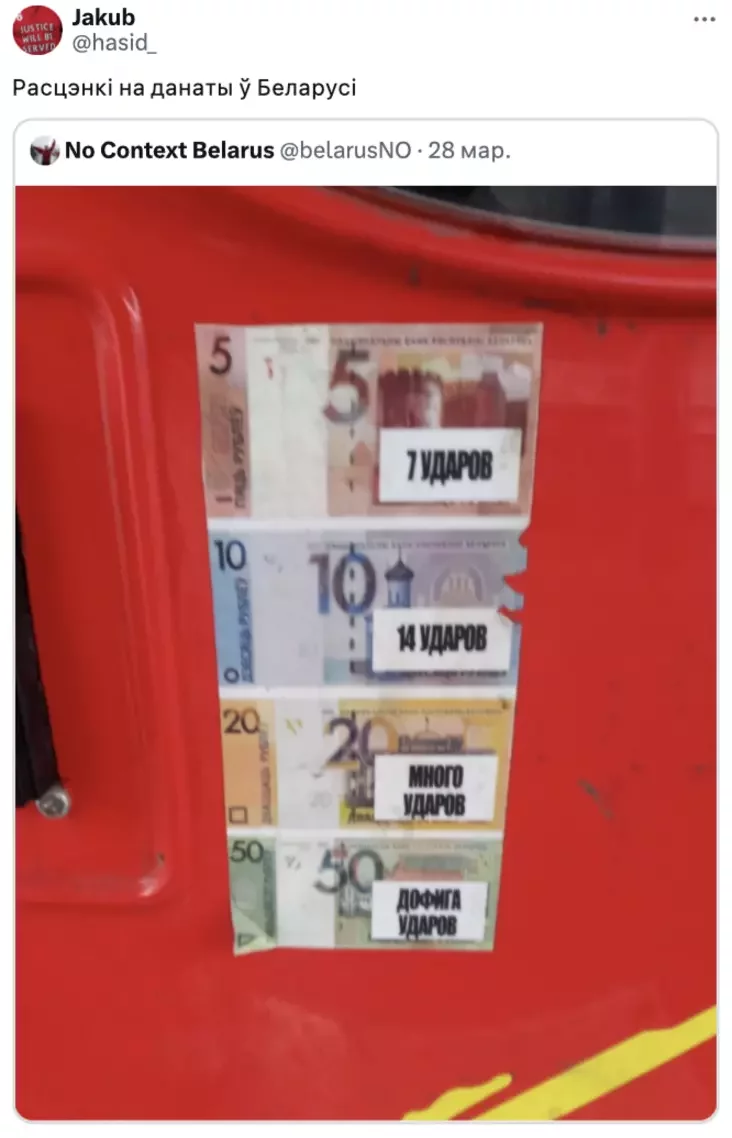Image resolution: width=732 pixels, height=1138 pixels.
Task: Open Jakub's profile avatar
Action: pos(37,30)
